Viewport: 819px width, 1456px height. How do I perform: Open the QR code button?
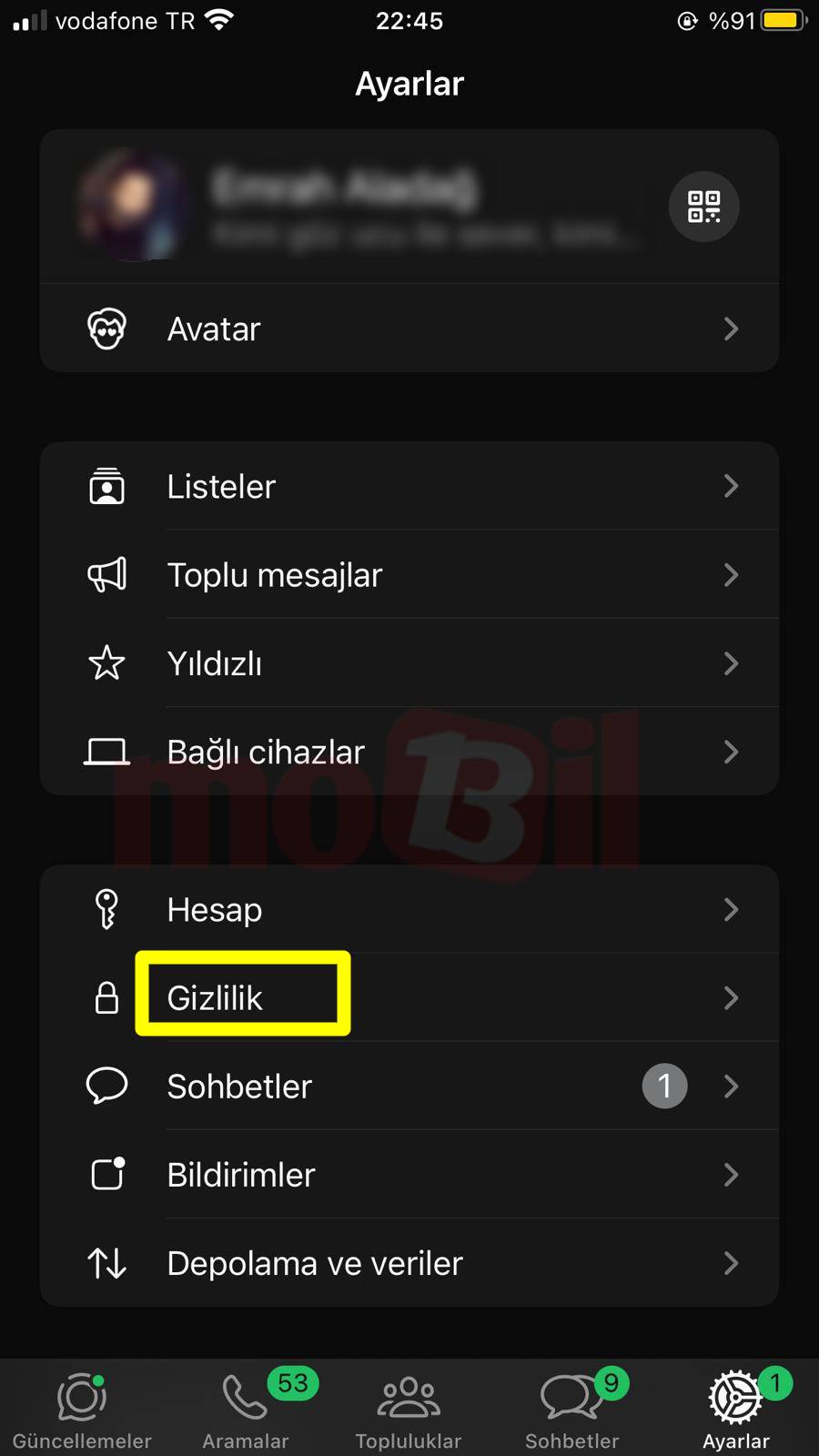[x=703, y=207]
